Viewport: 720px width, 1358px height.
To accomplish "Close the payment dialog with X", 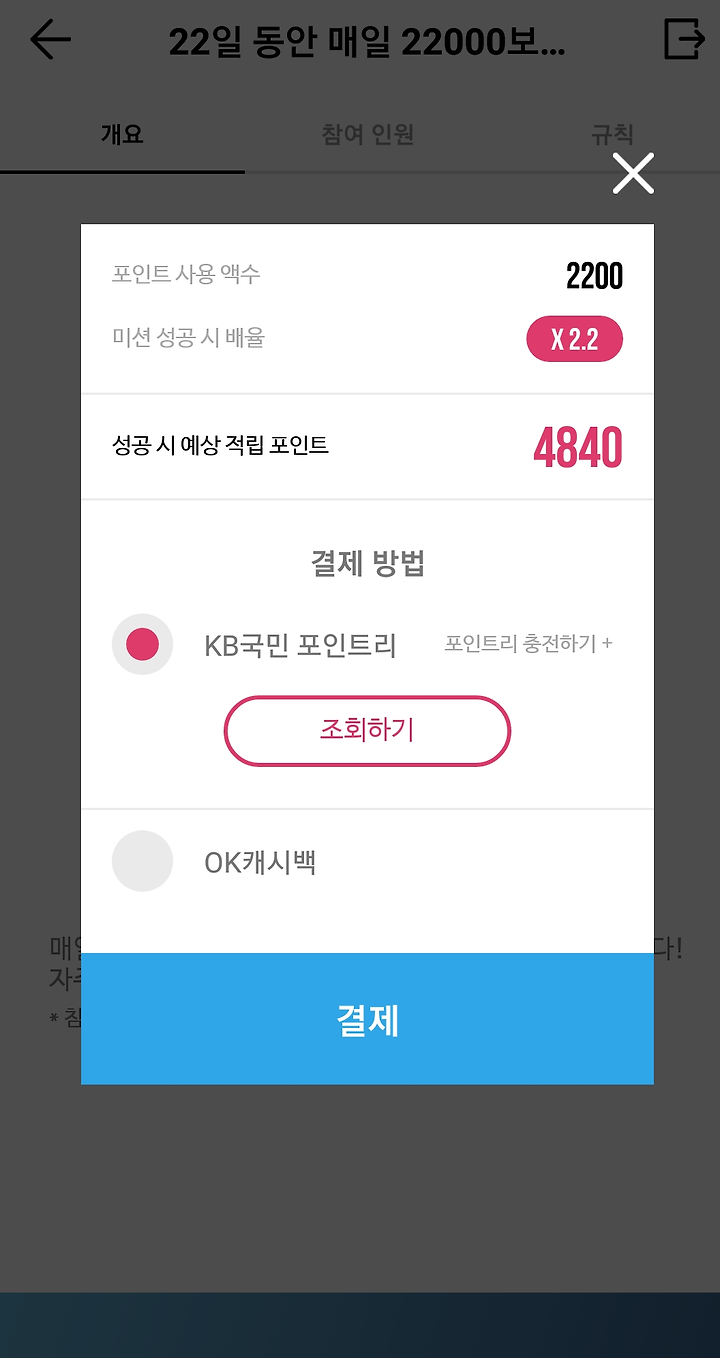I will 633,173.
